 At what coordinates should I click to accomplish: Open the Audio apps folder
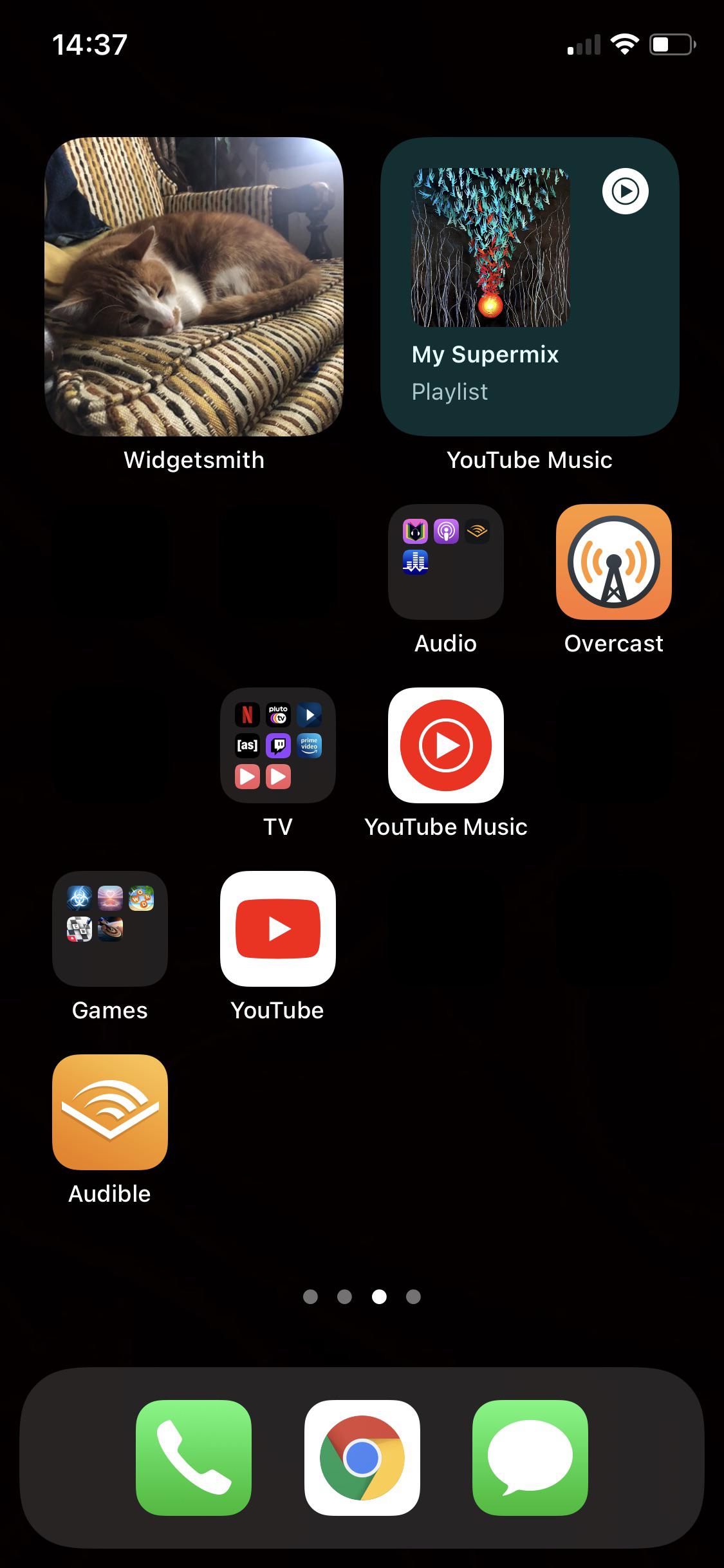(x=445, y=561)
